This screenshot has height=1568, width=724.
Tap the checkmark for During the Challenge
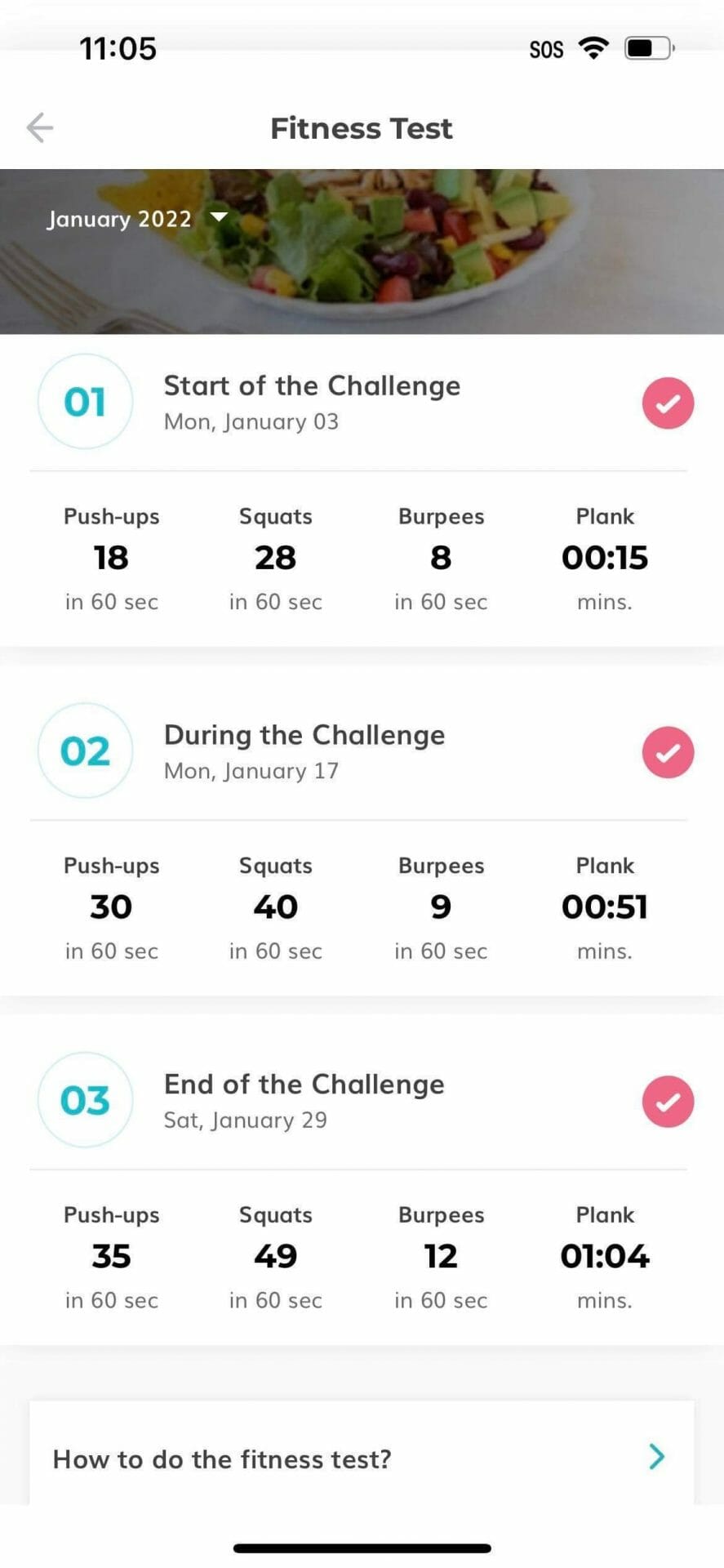668,752
